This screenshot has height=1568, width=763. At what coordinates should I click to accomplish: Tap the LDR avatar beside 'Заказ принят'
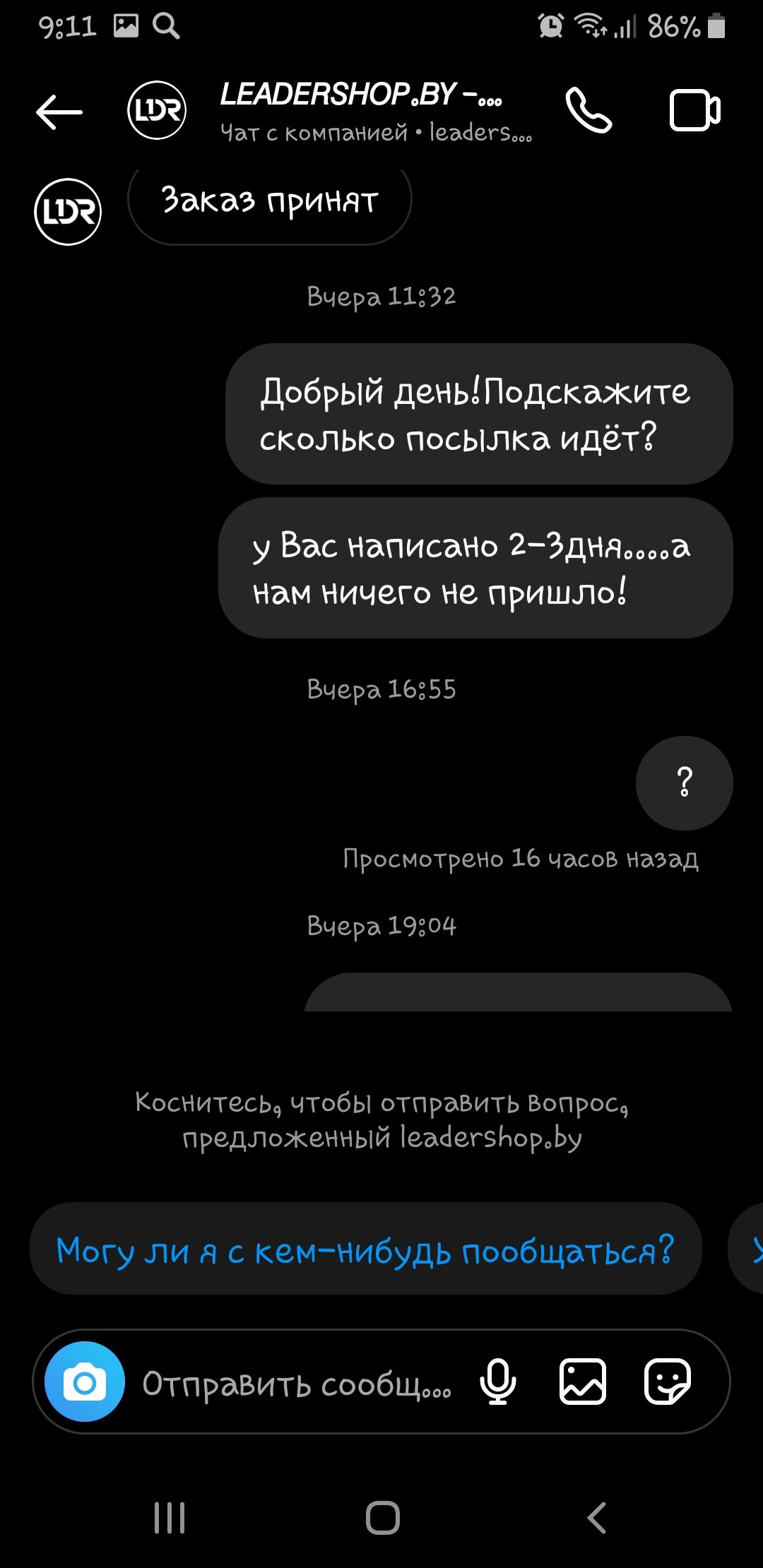click(x=68, y=212)
